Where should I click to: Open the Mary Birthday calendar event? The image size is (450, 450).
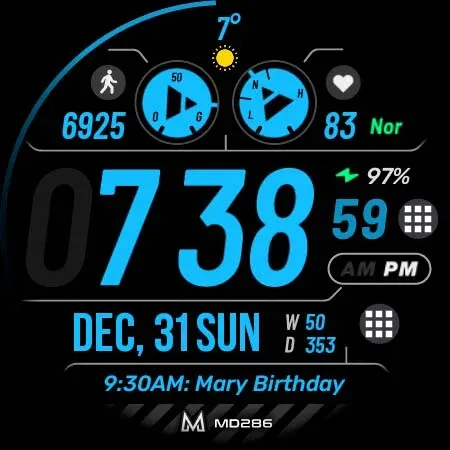tap(224, 384)
